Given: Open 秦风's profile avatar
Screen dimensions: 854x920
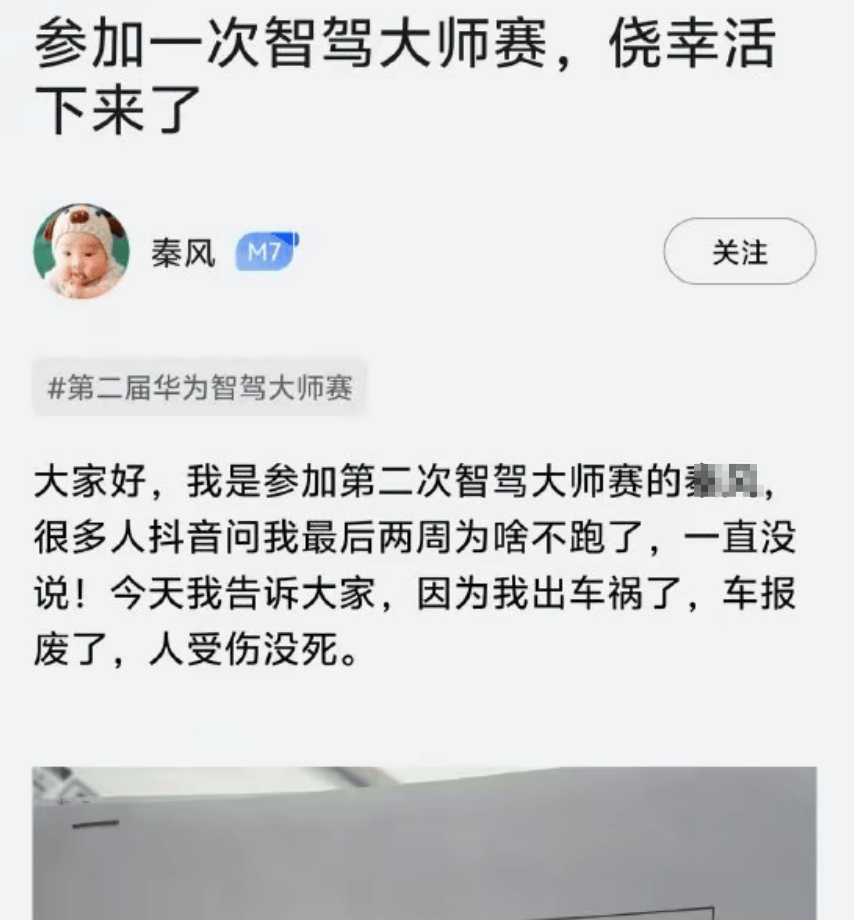Looking at the screenshot, I should [x=80, y=252].
